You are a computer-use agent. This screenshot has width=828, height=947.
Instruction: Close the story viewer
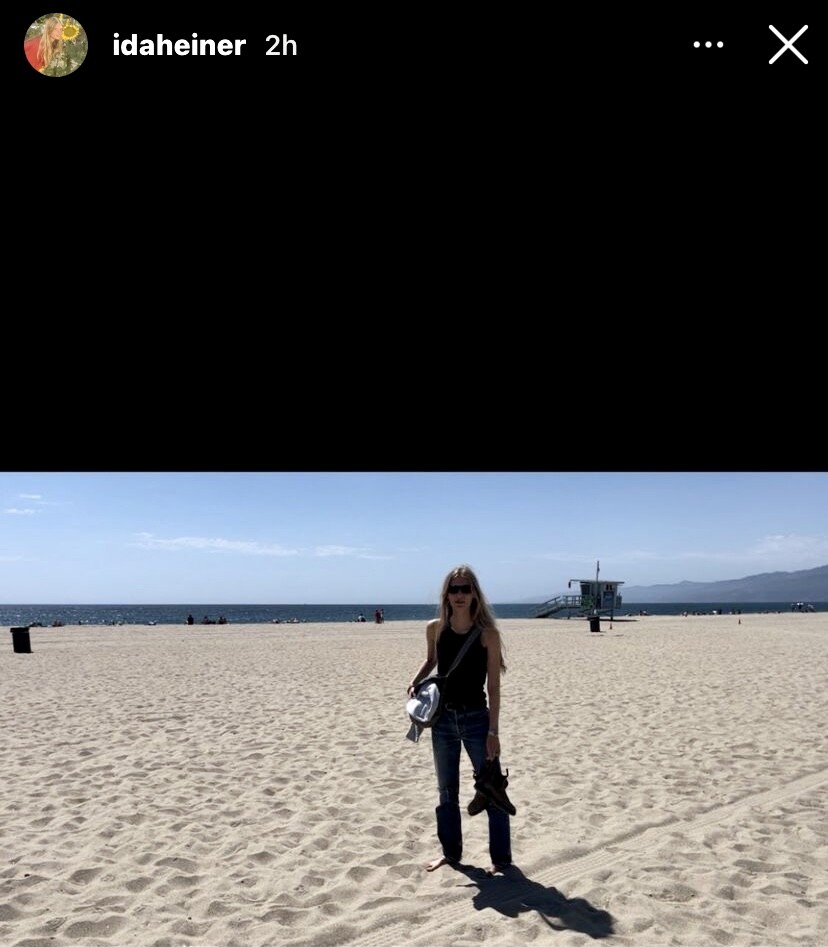click(x=788, y=45)
